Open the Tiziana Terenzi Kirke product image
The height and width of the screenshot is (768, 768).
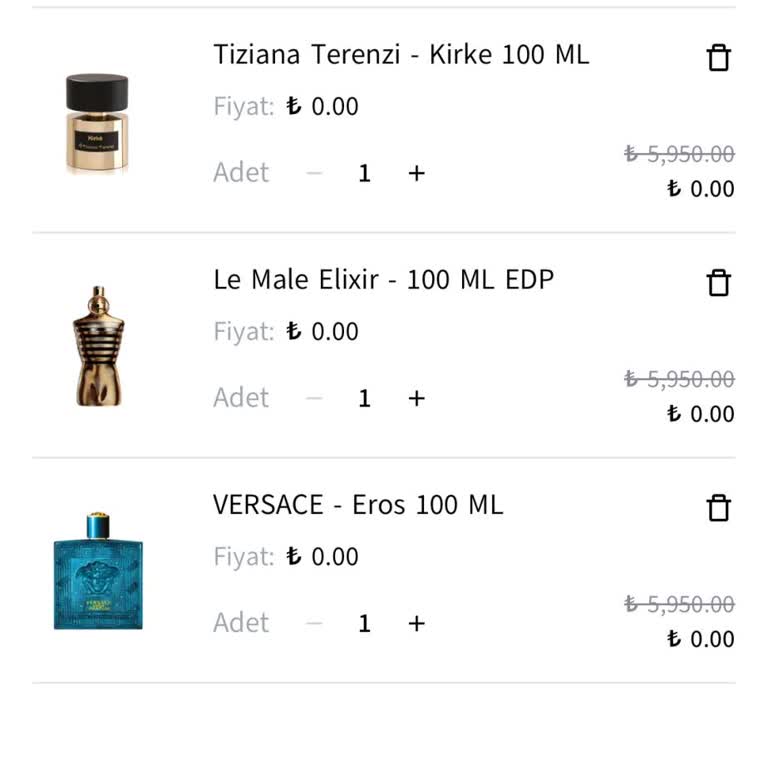tap(98, 123)
